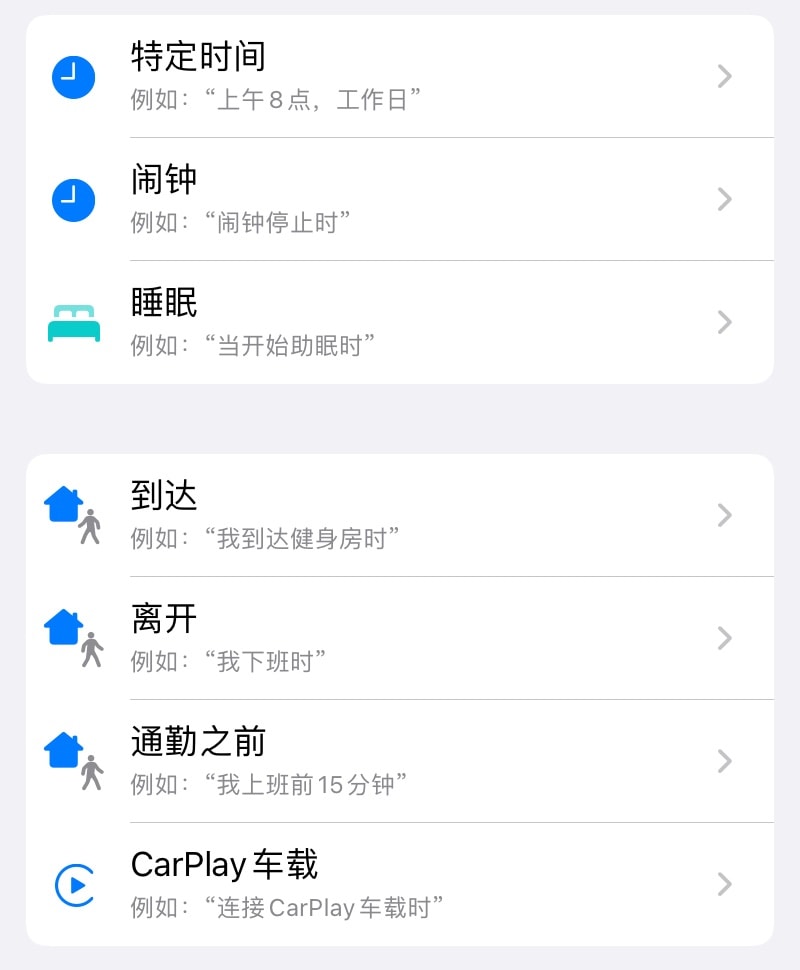Choose the 睡眠 trigger row
The image size is (800, 970).
coord(400,322)
